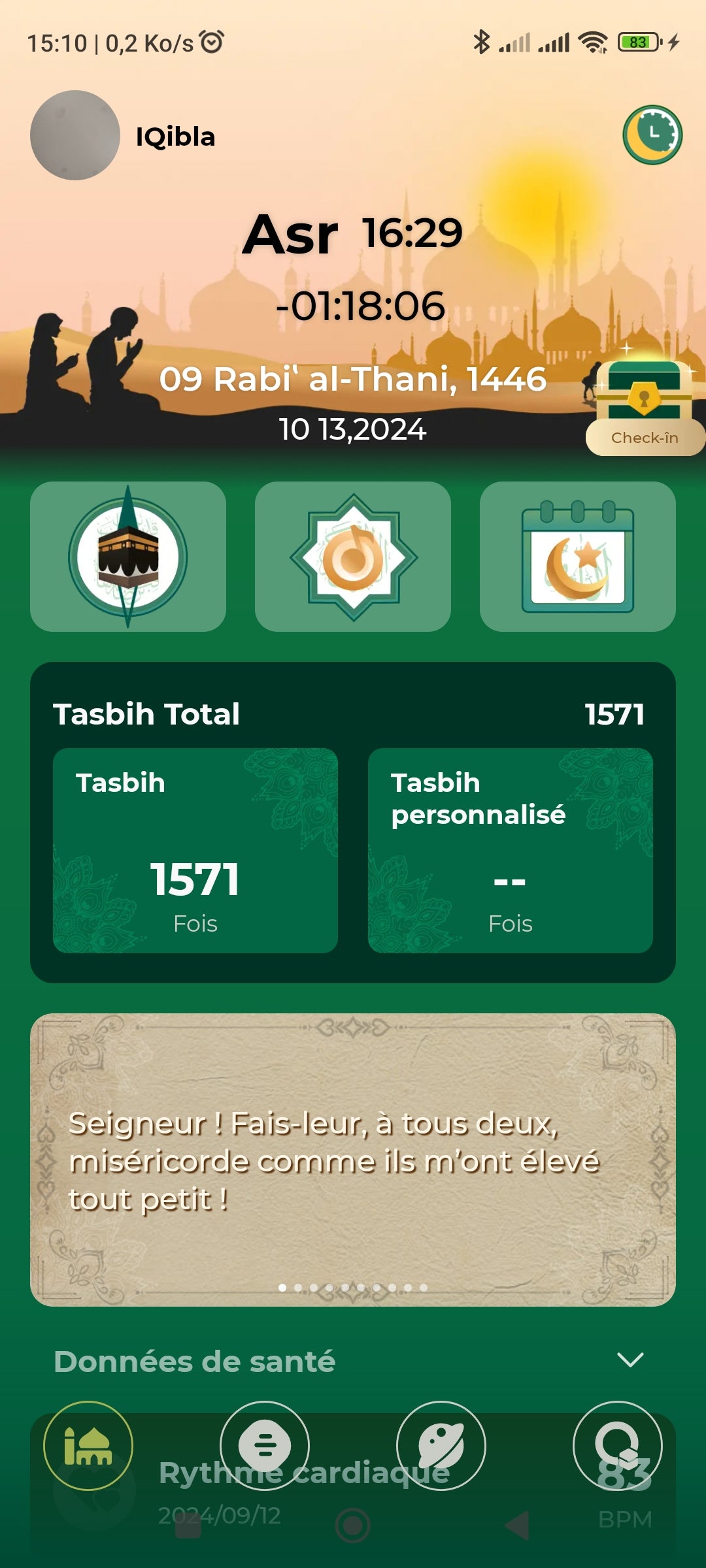Open the Seigneur supplication quote card
The height and width of the screenshot is (1568, 706).
353,1160
